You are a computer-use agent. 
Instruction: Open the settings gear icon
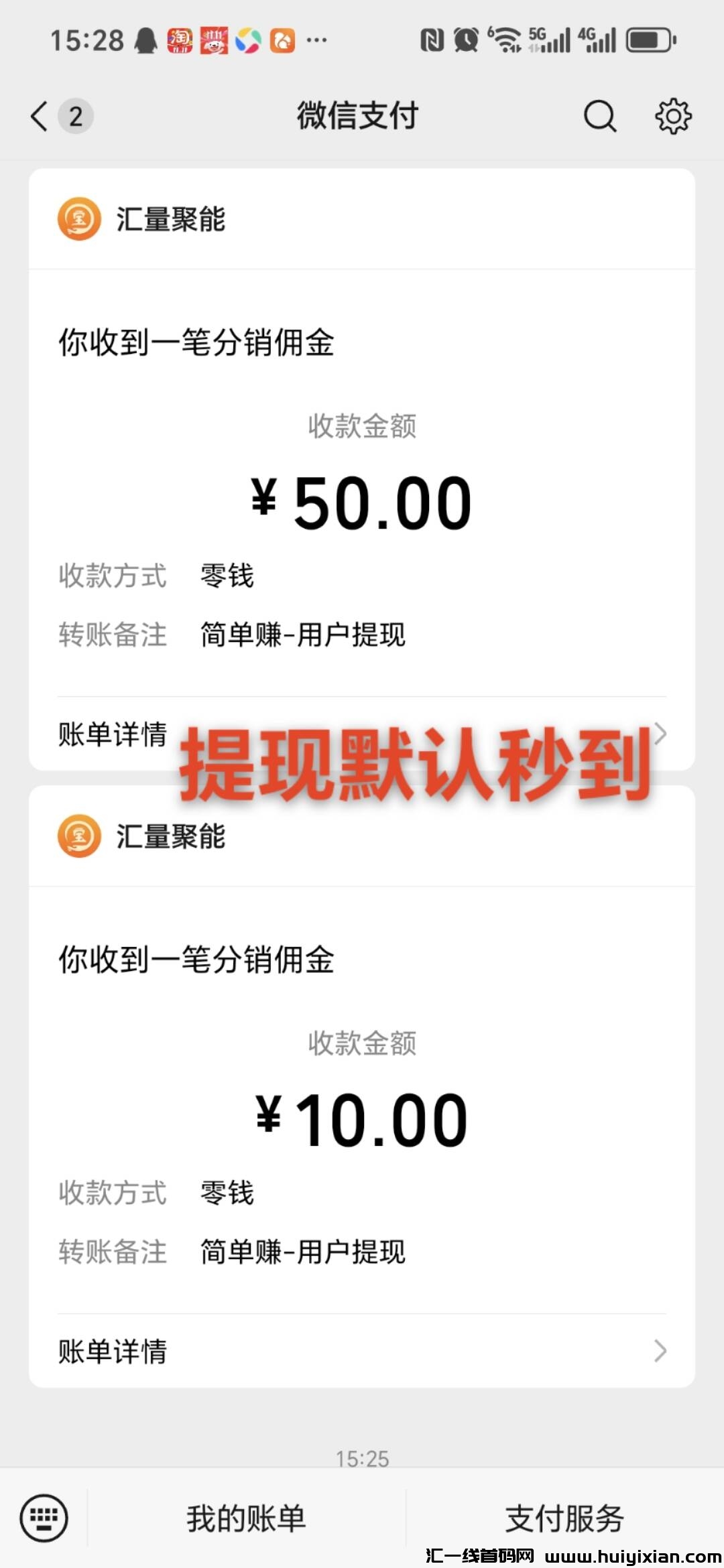tap(672, 117)
